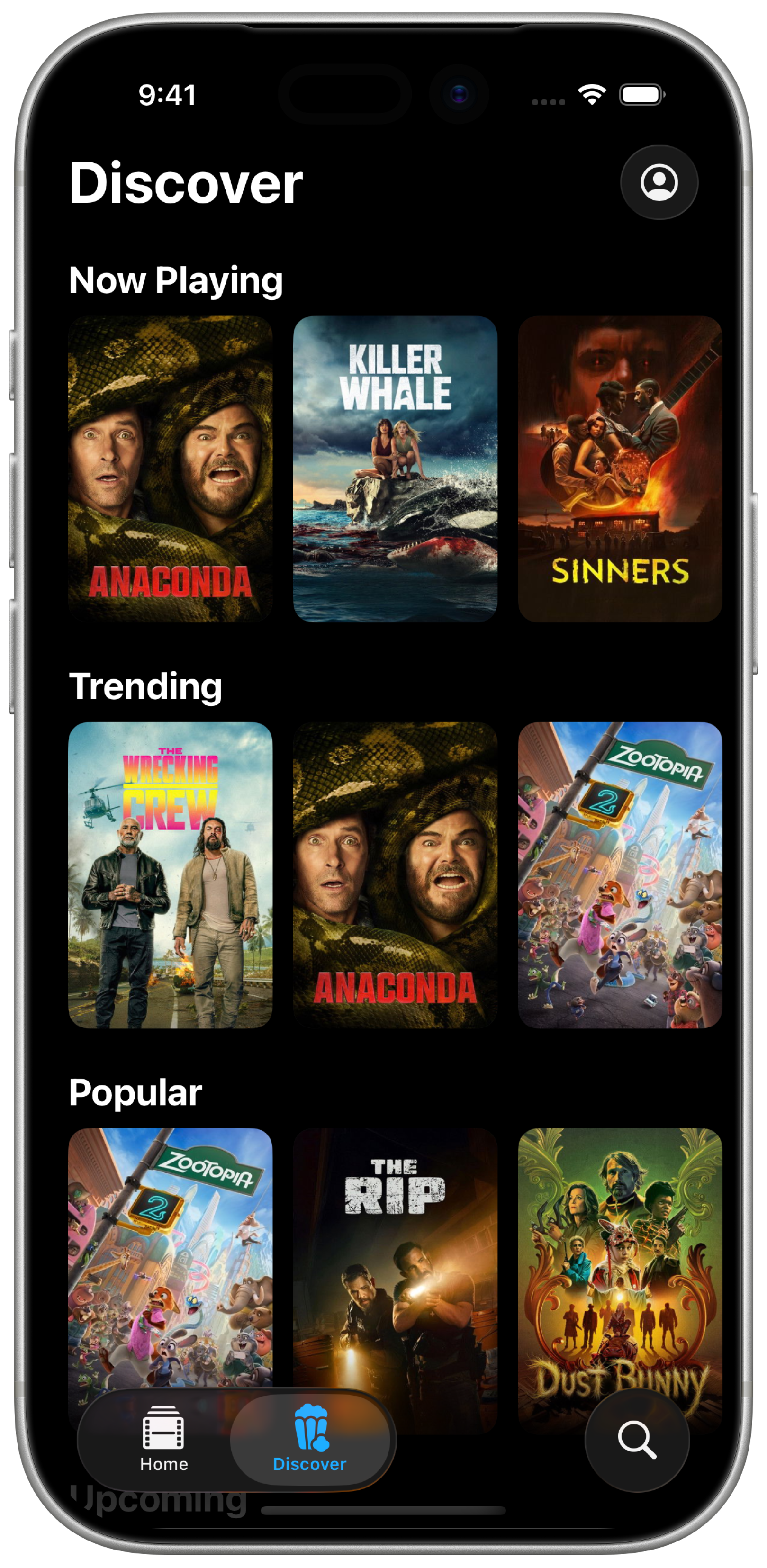Open The Wrecking Crew poster
Viewport: 767px width, 1568px height.
pos(171,874)
